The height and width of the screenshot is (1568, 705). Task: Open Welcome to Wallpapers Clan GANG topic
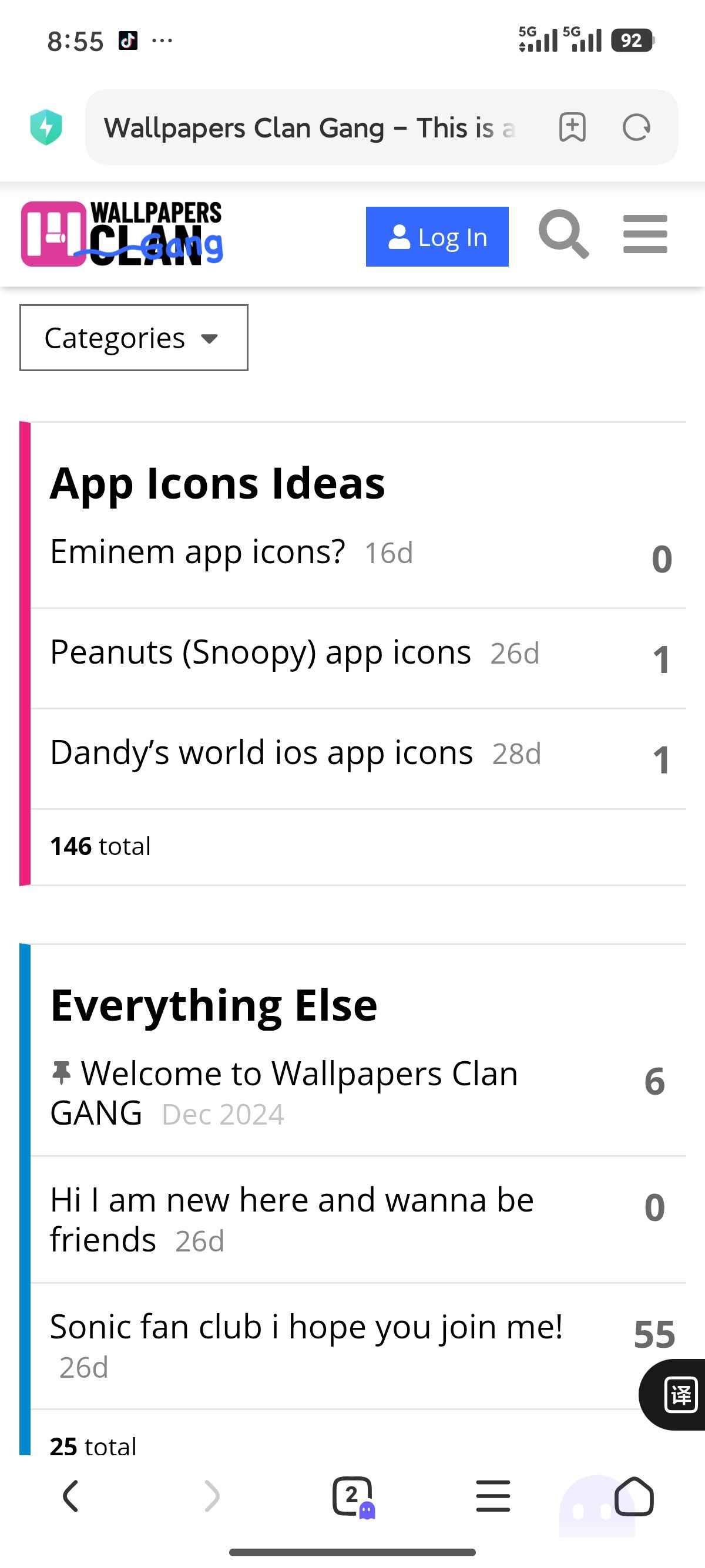coord(284,1093)
